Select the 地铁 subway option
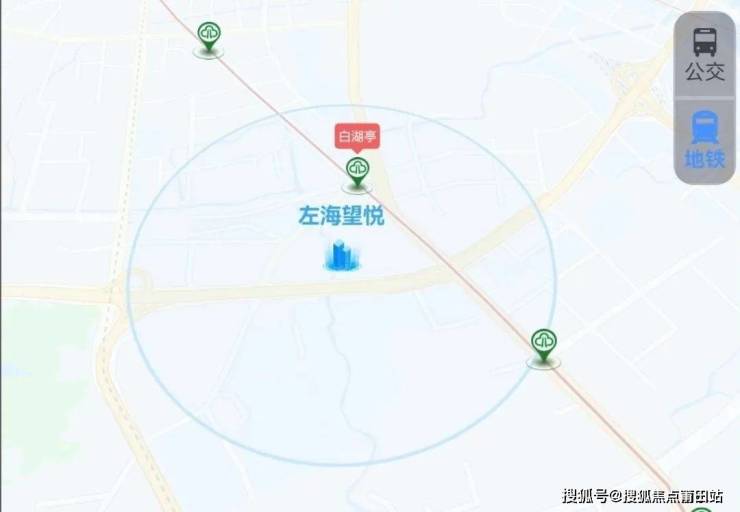Image resolution: width=740 pixels, height=512 pixels. [704, 140]
